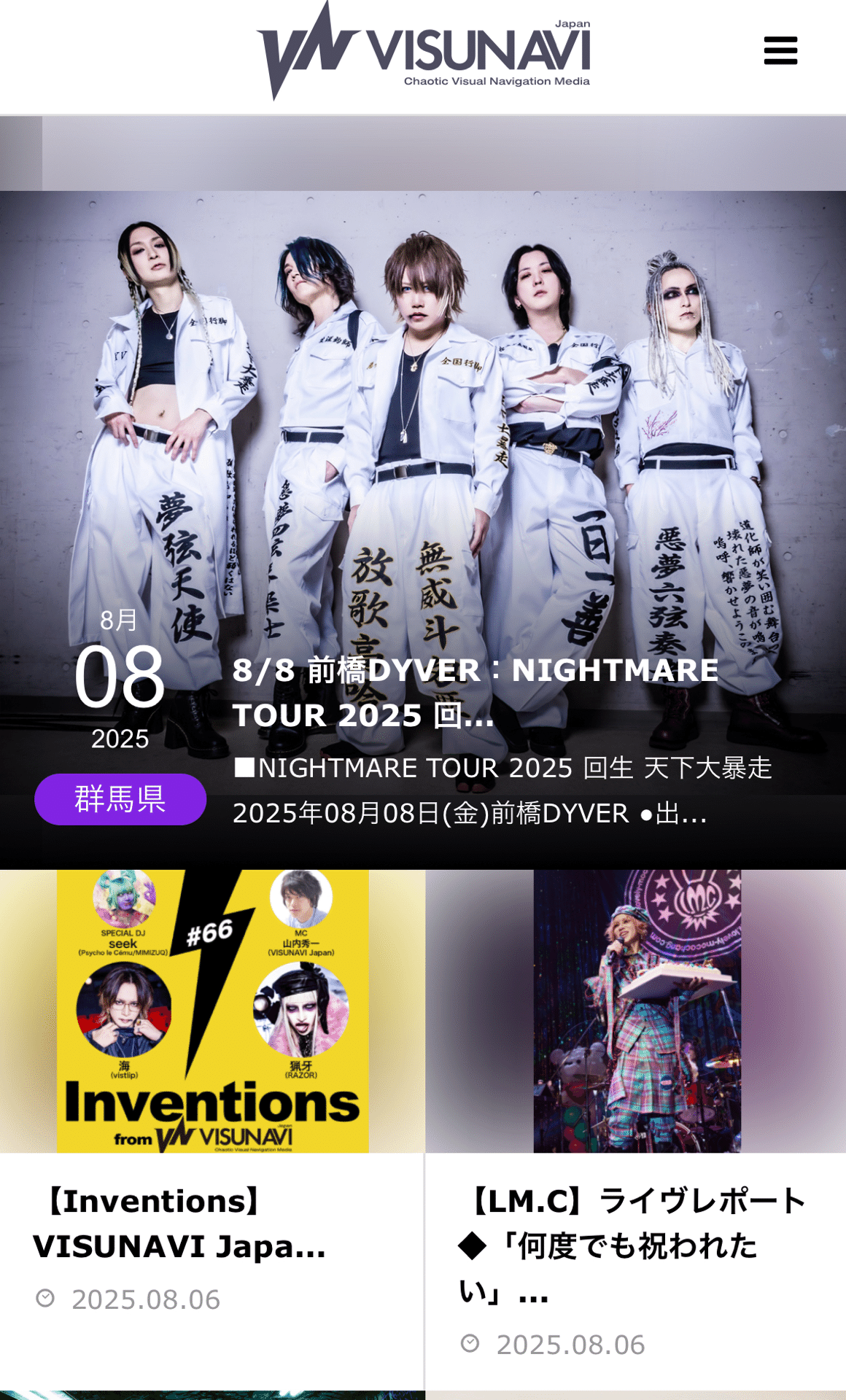
Task: Open the hamburger menu
Action: coord(780,51)
